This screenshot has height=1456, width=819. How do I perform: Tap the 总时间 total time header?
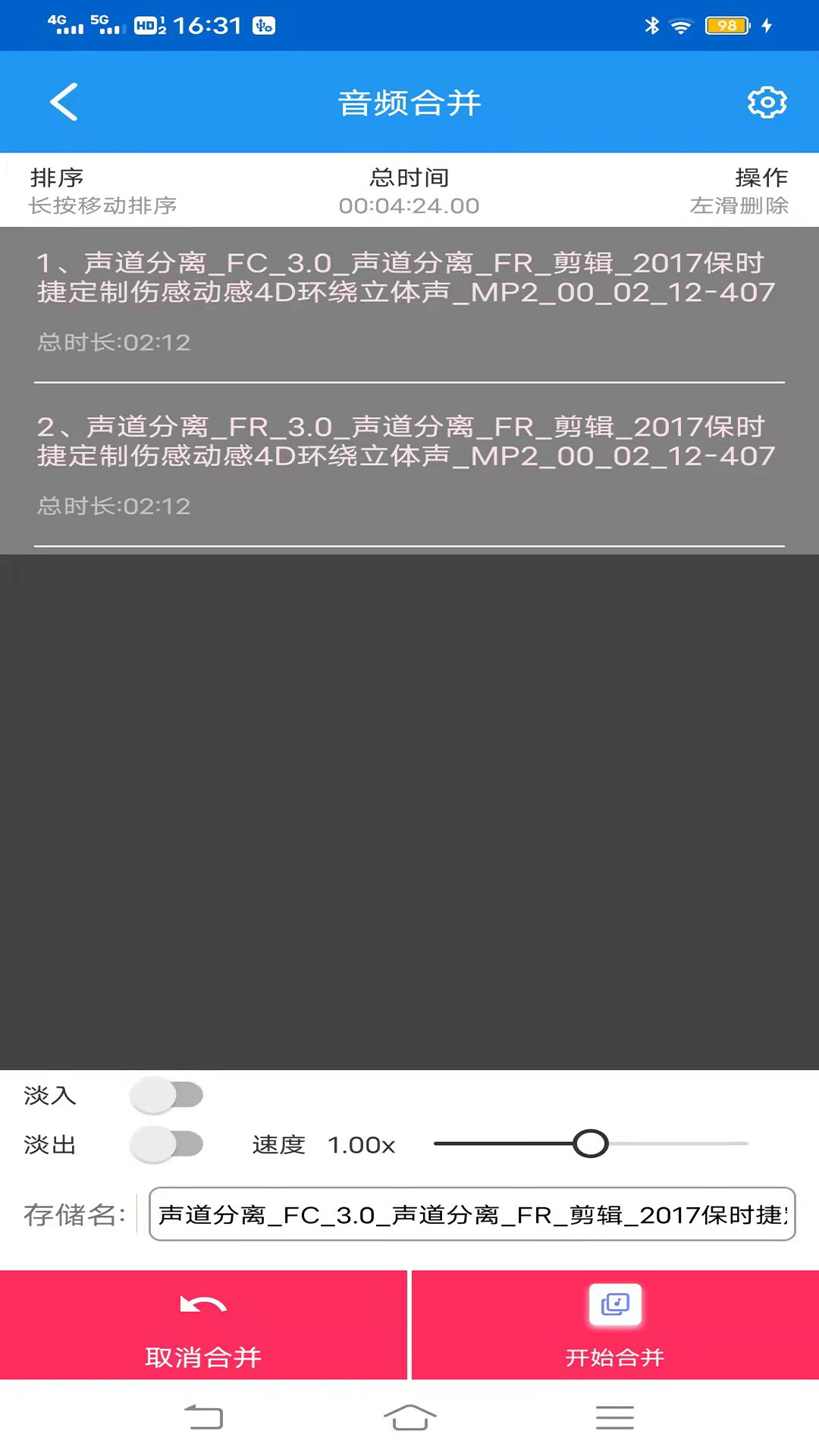pyautogui.click(x=409, y=177)
